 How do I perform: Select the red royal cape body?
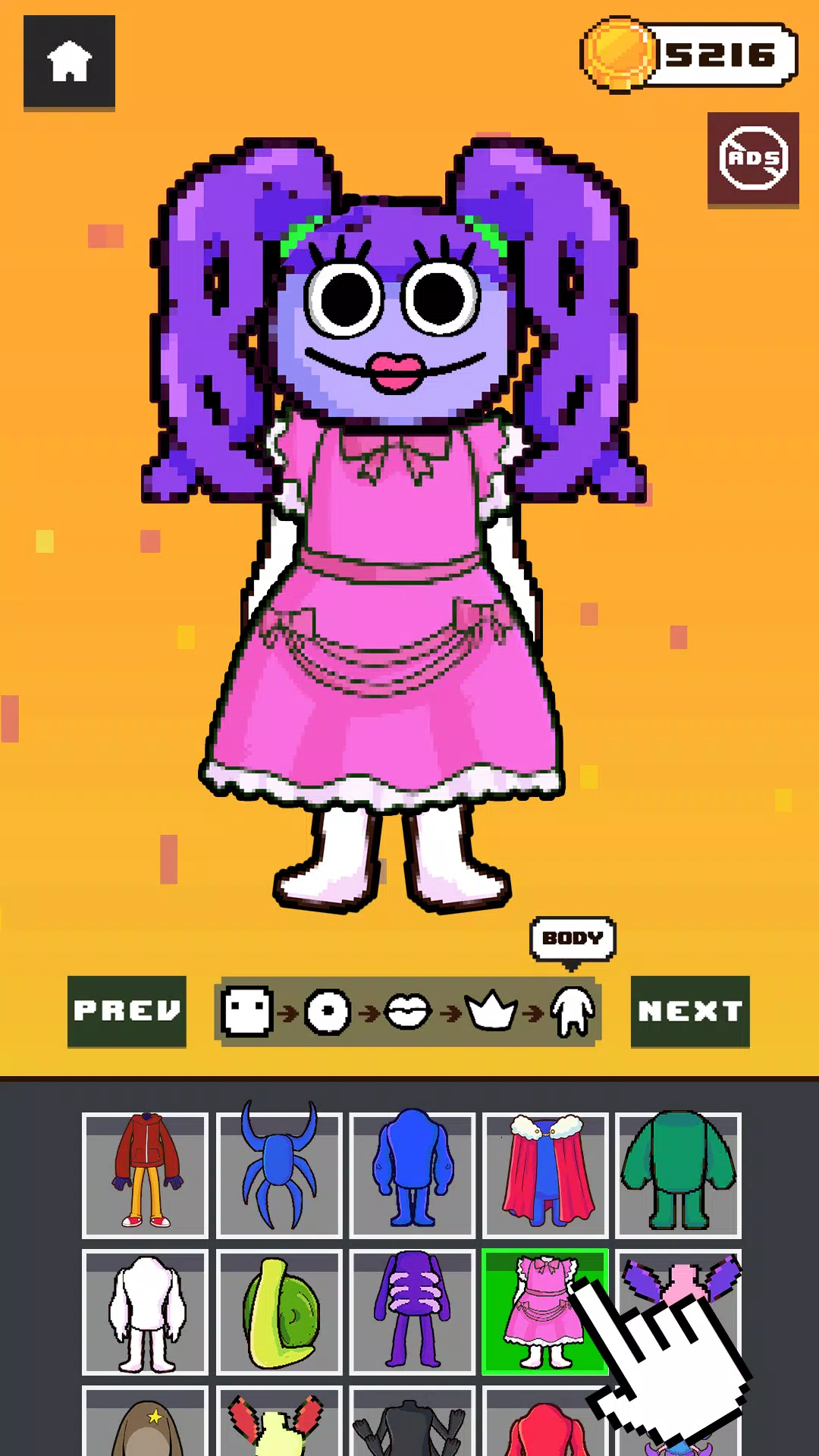[545, 1175]
